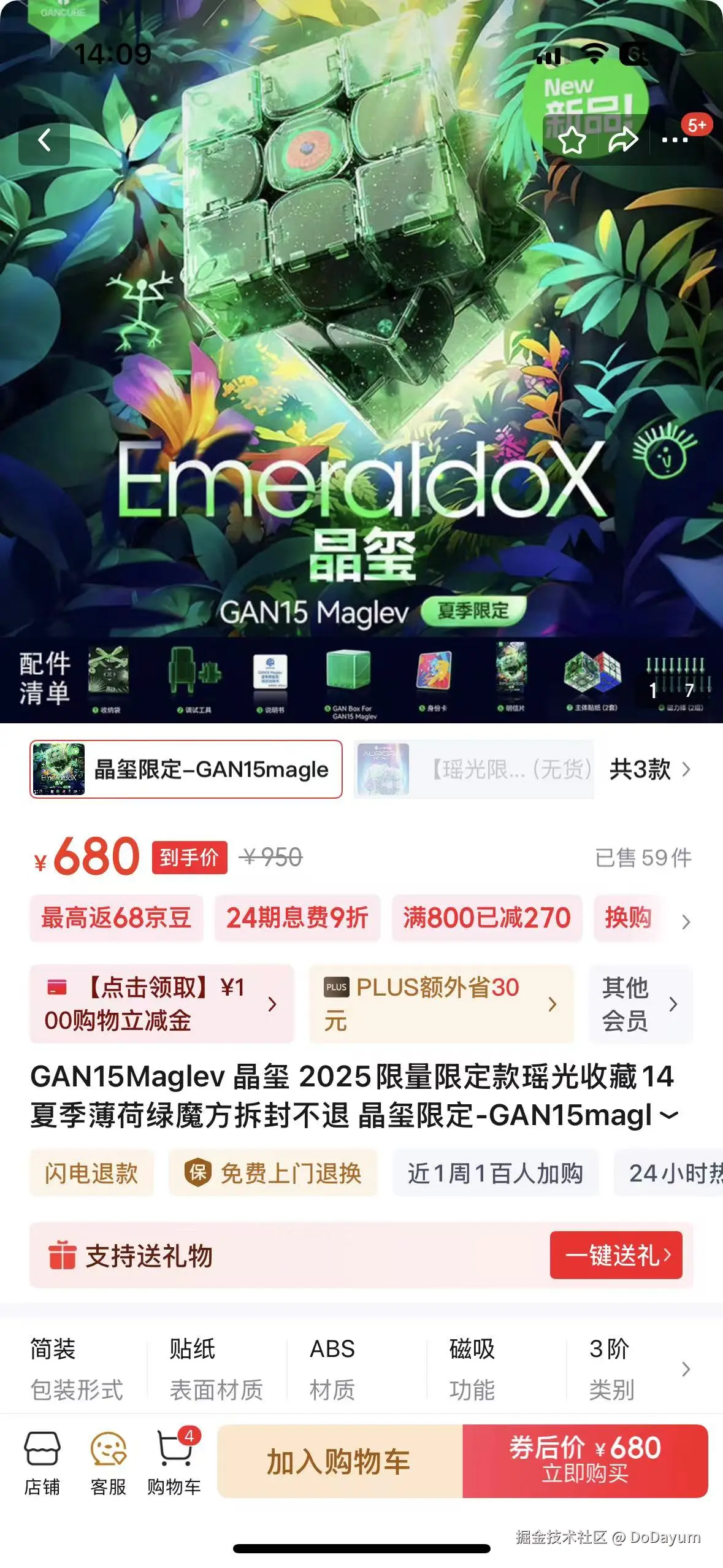Tap the back arrow at top left

[43, 140]
